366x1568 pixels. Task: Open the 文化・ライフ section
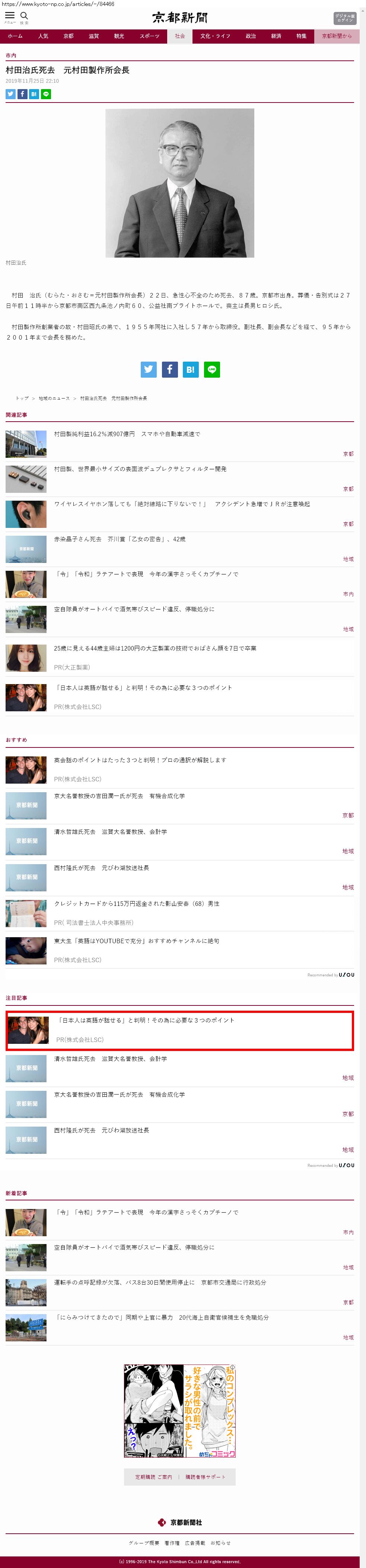point(215,36)
